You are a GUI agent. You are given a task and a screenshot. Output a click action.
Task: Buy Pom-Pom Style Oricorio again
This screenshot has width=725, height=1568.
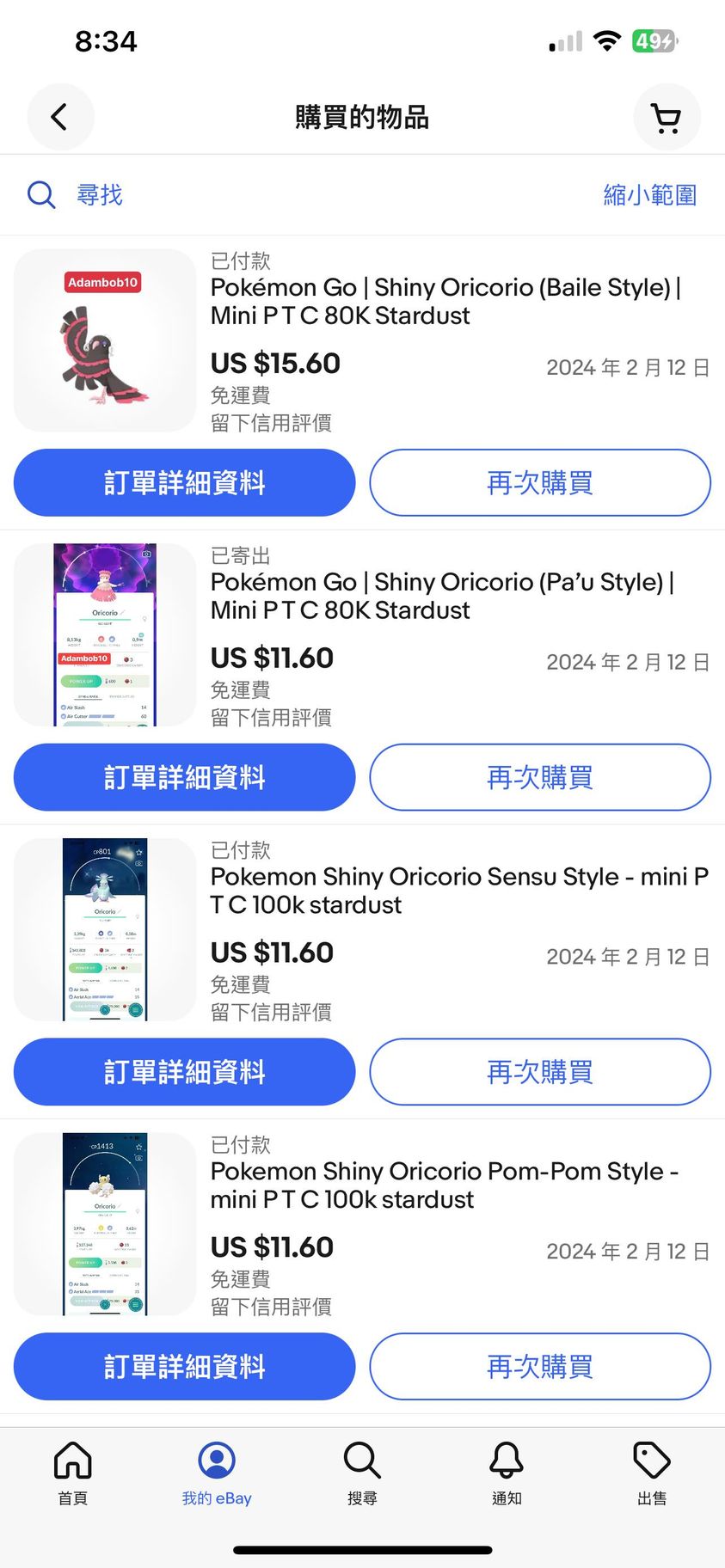click(539, 1366)
